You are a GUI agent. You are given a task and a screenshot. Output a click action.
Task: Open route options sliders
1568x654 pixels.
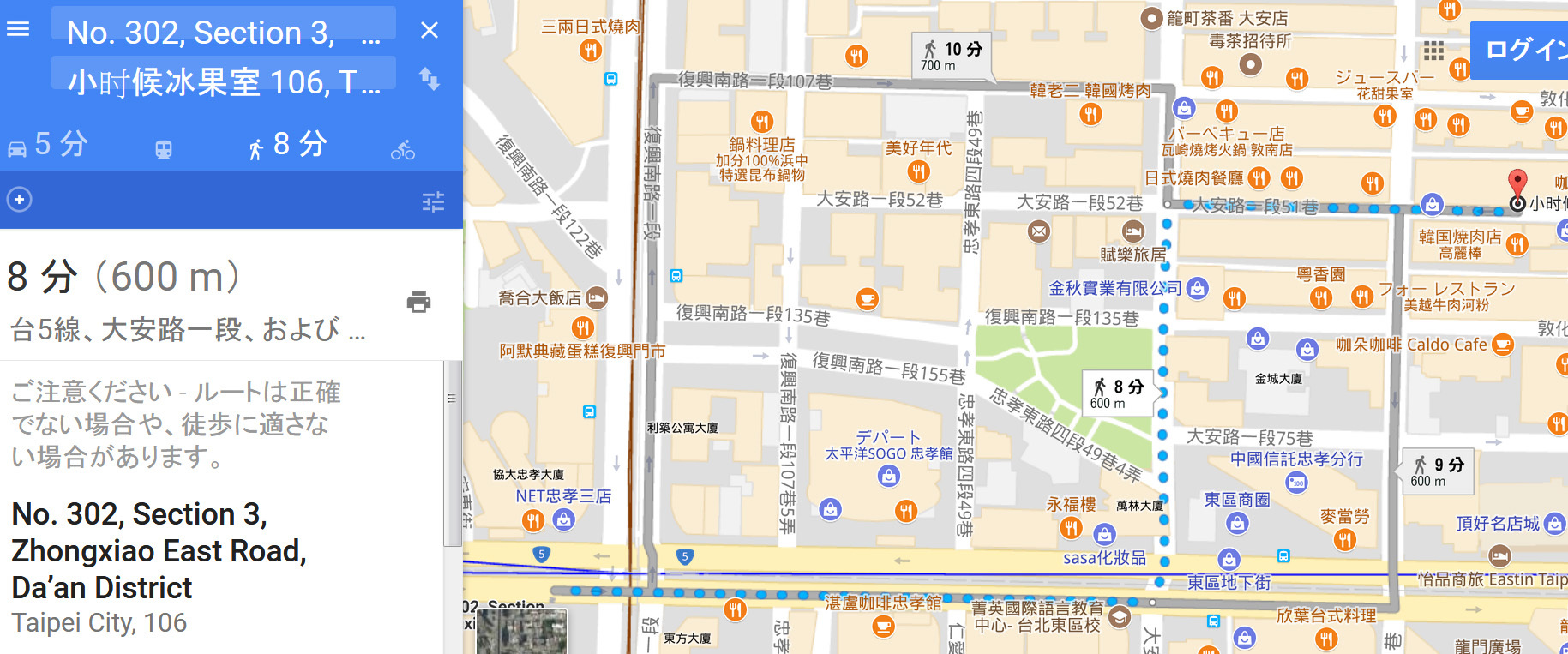433,202
